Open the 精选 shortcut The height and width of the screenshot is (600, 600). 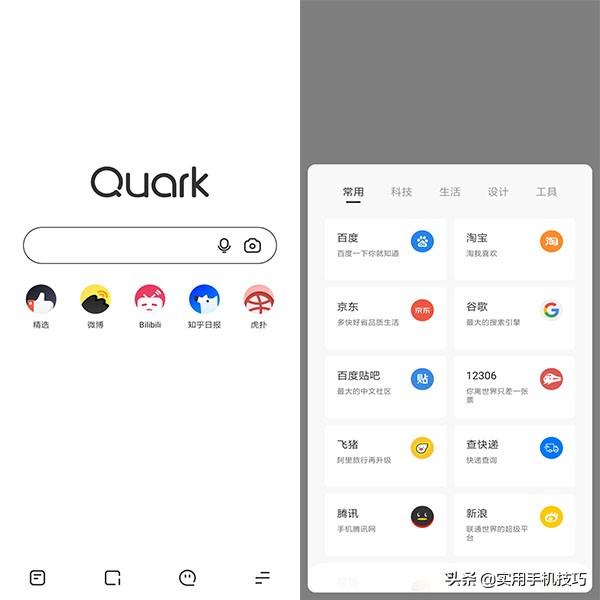point(41,300)
